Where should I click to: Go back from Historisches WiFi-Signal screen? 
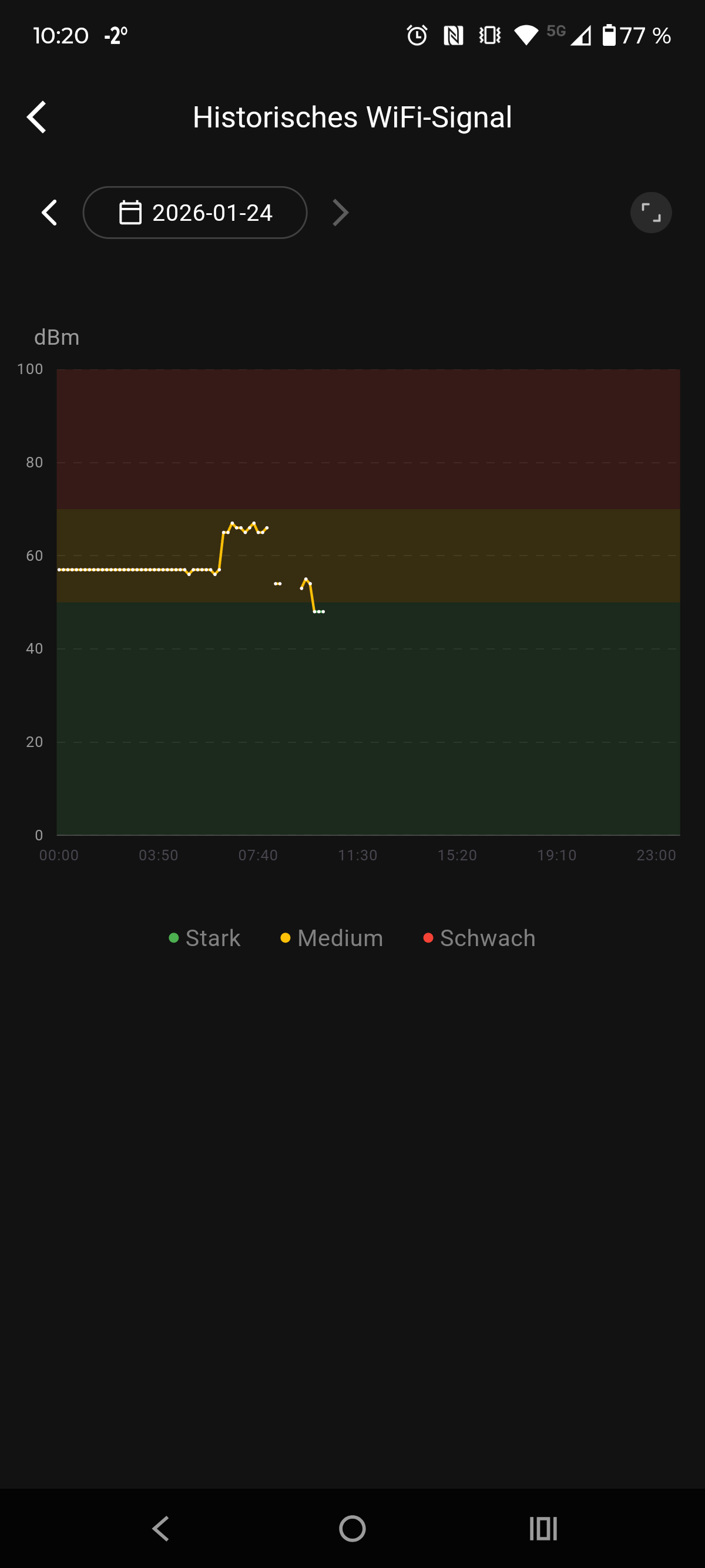(36, 117)
